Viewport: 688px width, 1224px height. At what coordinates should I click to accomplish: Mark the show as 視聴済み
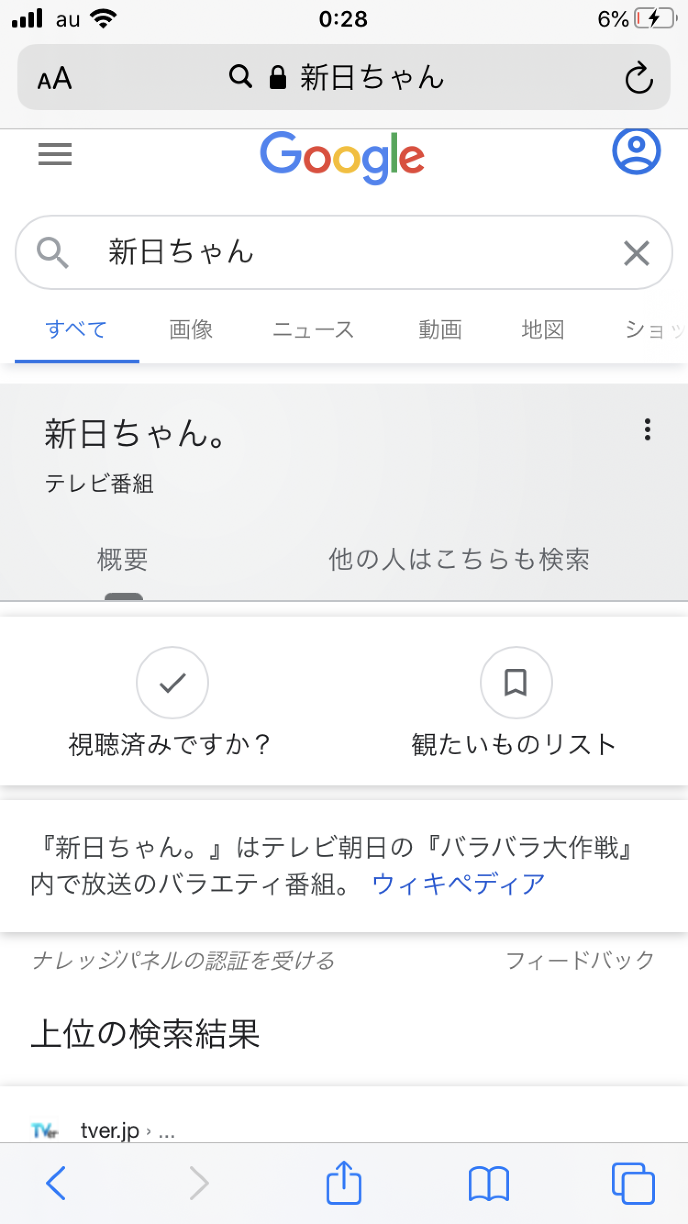[x=172, y=684]
